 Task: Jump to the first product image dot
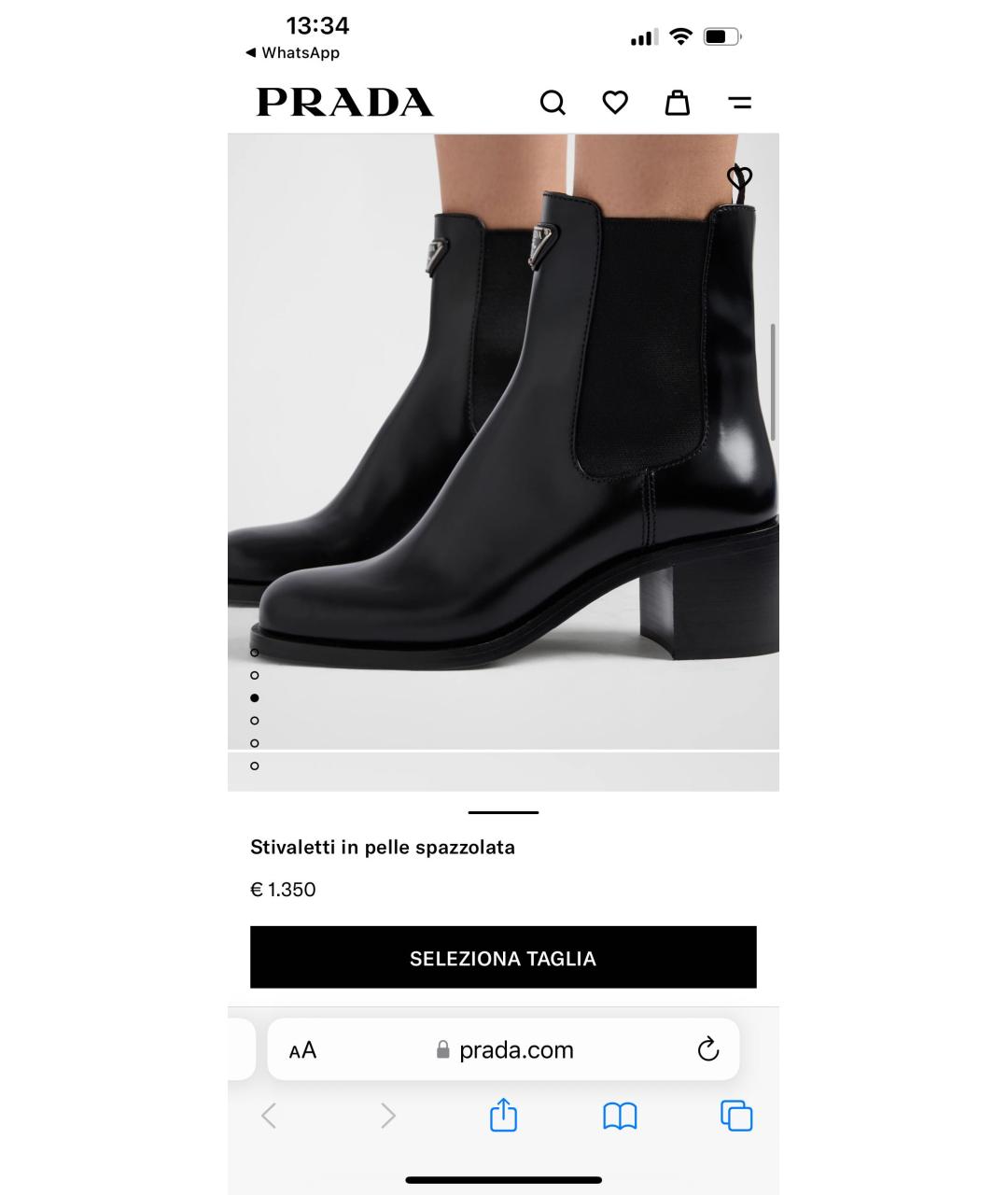point(255,653)
